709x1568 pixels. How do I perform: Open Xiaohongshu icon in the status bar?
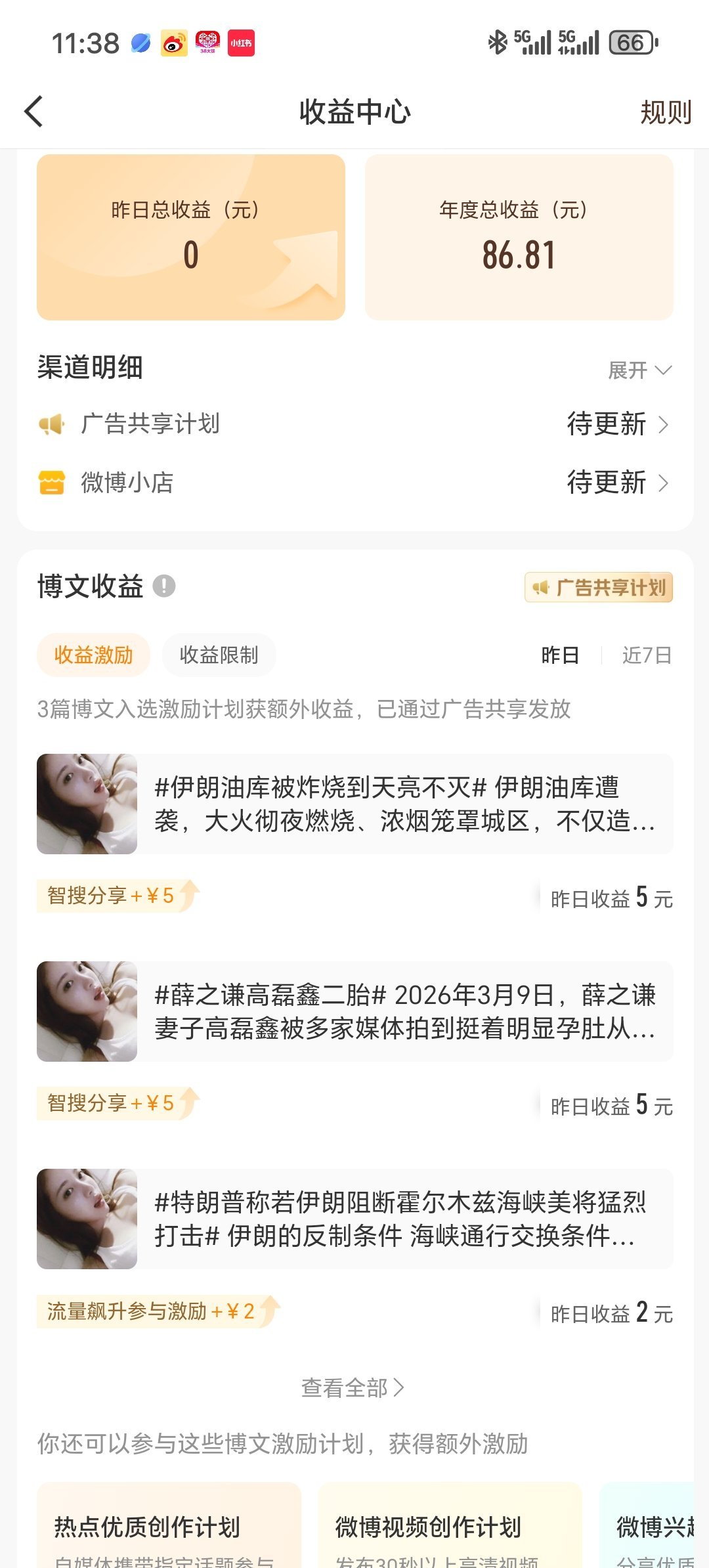coord(241,42)
